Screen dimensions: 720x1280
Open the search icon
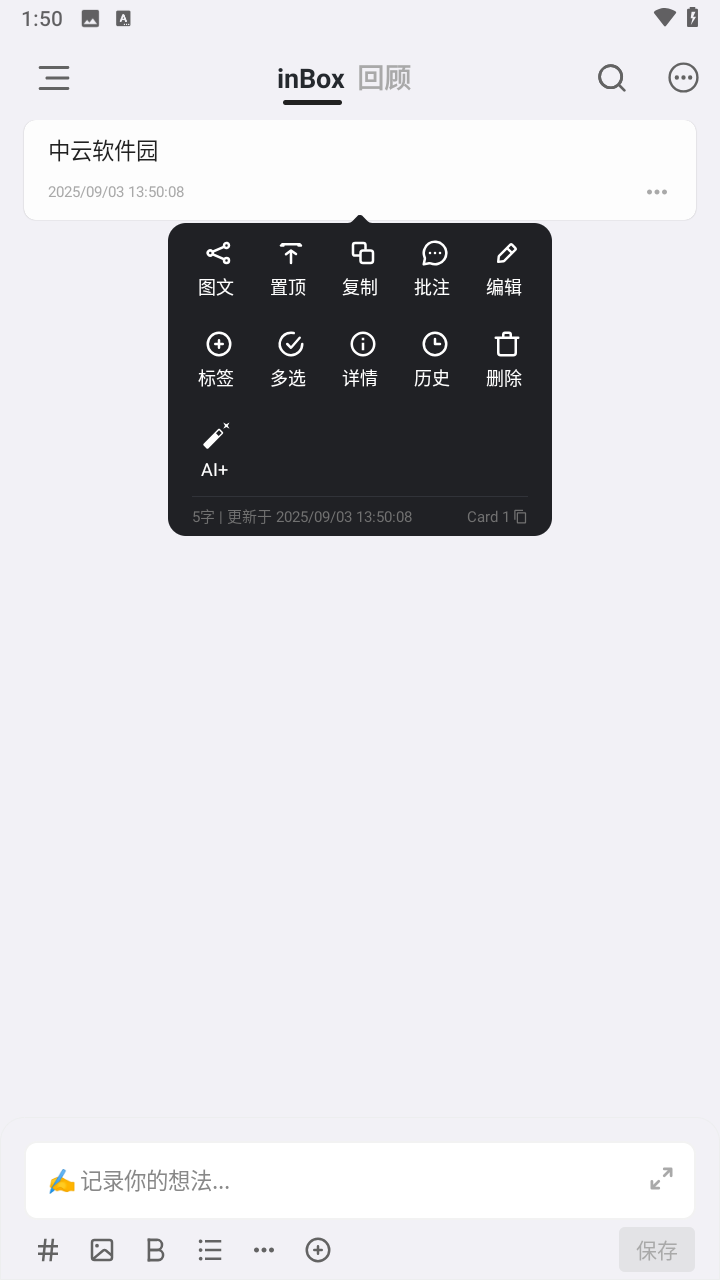[612, 78]
